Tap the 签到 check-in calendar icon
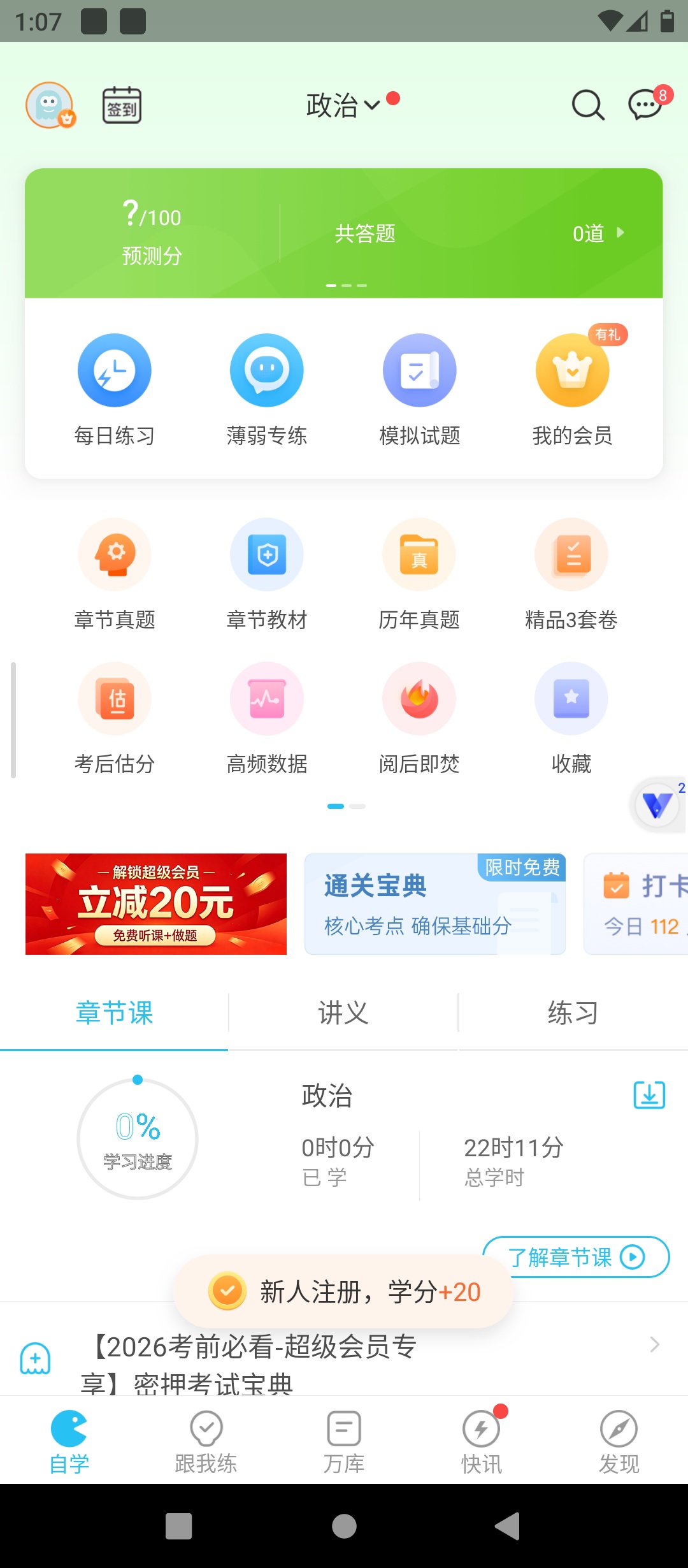Screen dimensions: 688x1568 tap(122, 105)
